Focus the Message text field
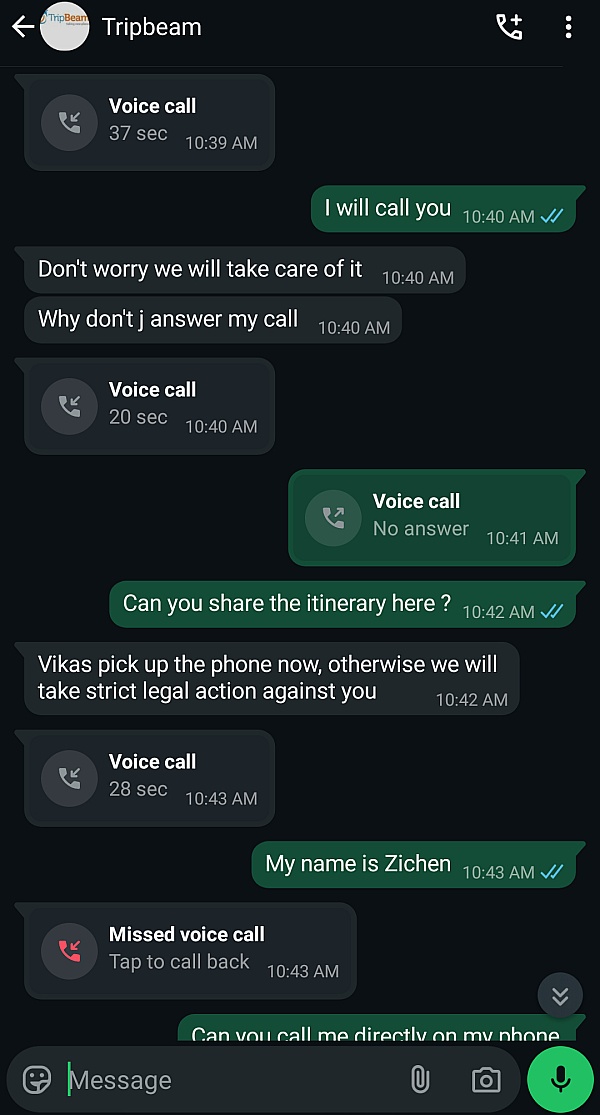Viewport: 600px width, 1115px height. coord(230,1080)
